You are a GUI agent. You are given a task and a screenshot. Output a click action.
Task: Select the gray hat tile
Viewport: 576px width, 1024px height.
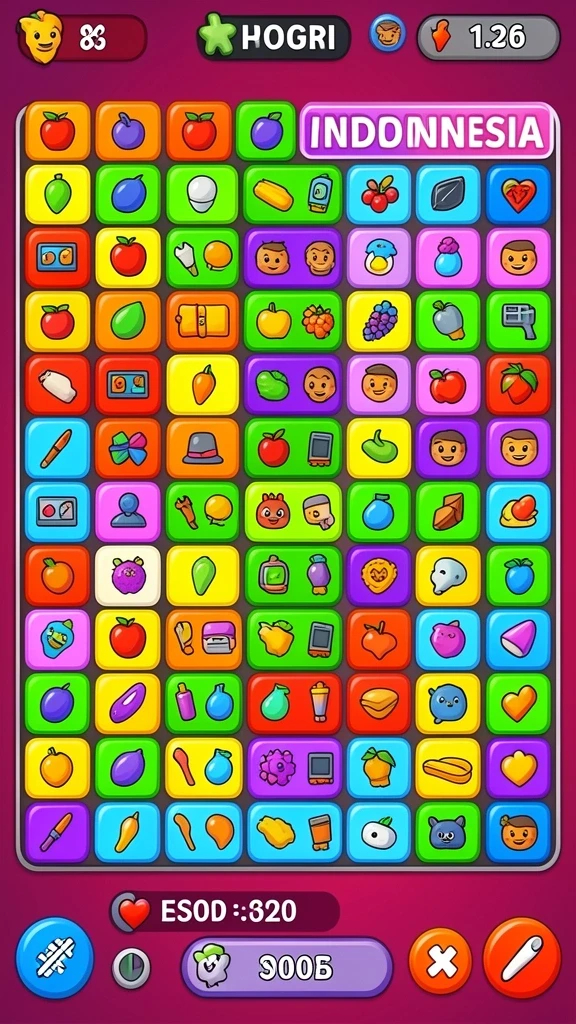[202, 449]
